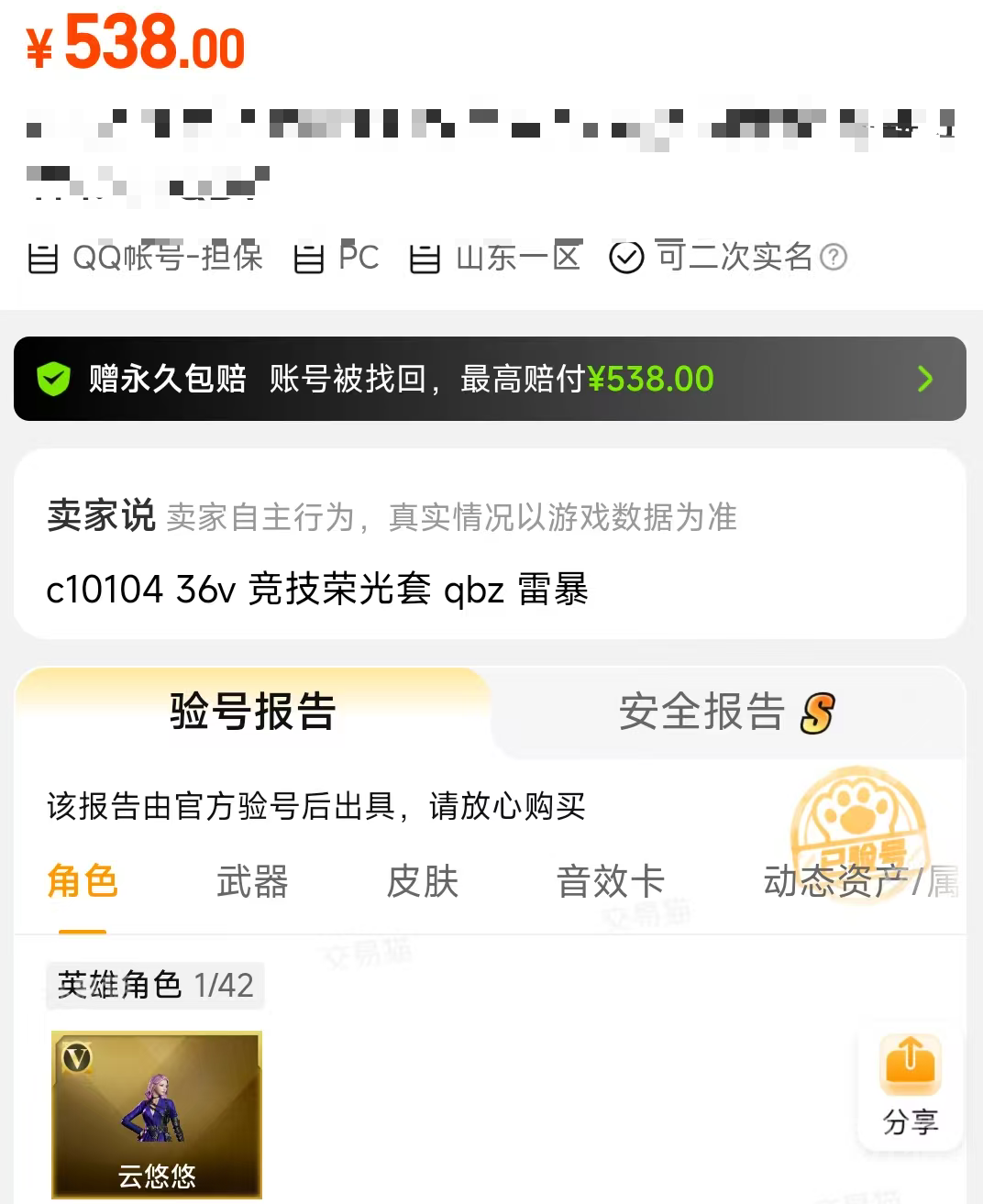Switch to the 武器 category tab
The image size is (983, 1204).
pos(252,882)
